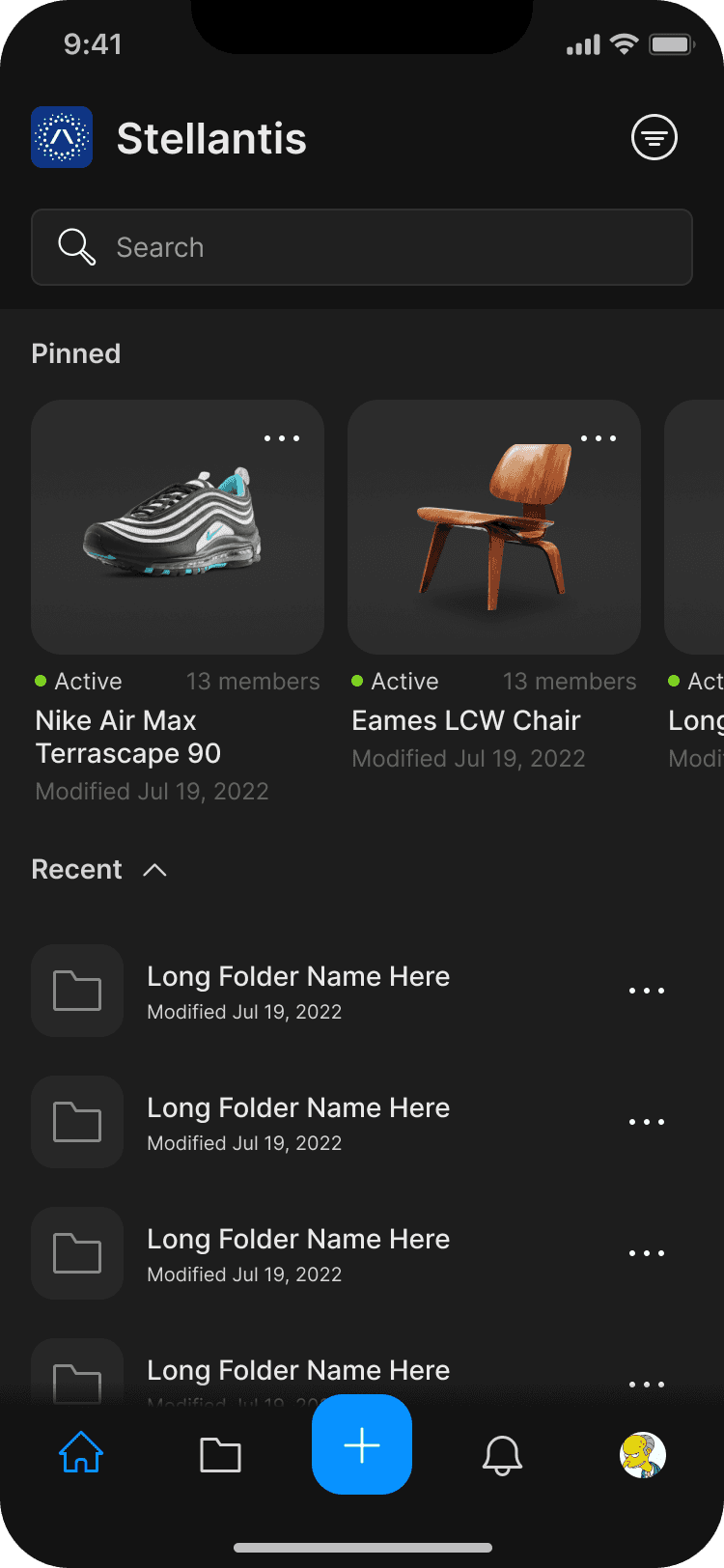
Task: Tap the blue plus button to create
Action: (362, 1444)
